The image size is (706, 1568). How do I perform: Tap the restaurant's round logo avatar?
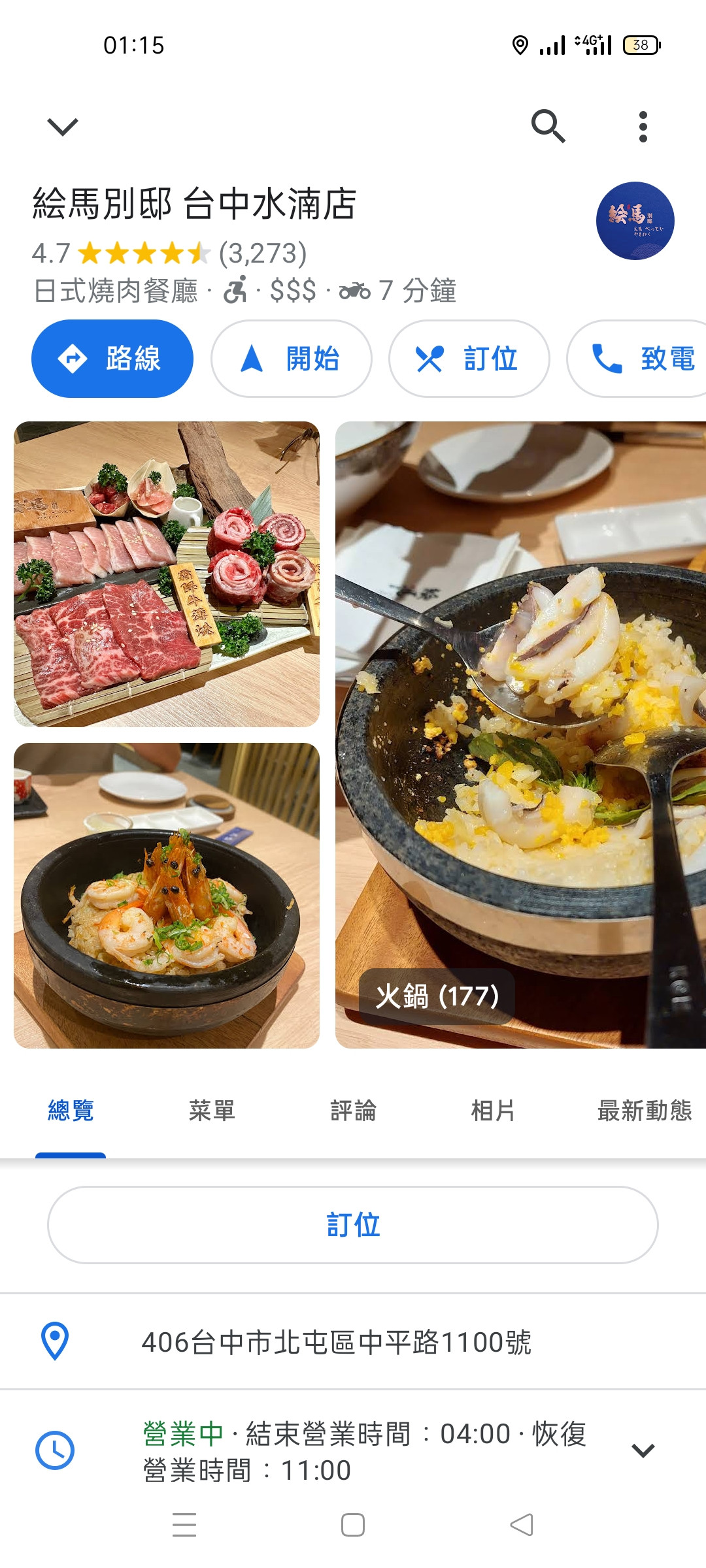pyautogui.click(x=635, y=221)
